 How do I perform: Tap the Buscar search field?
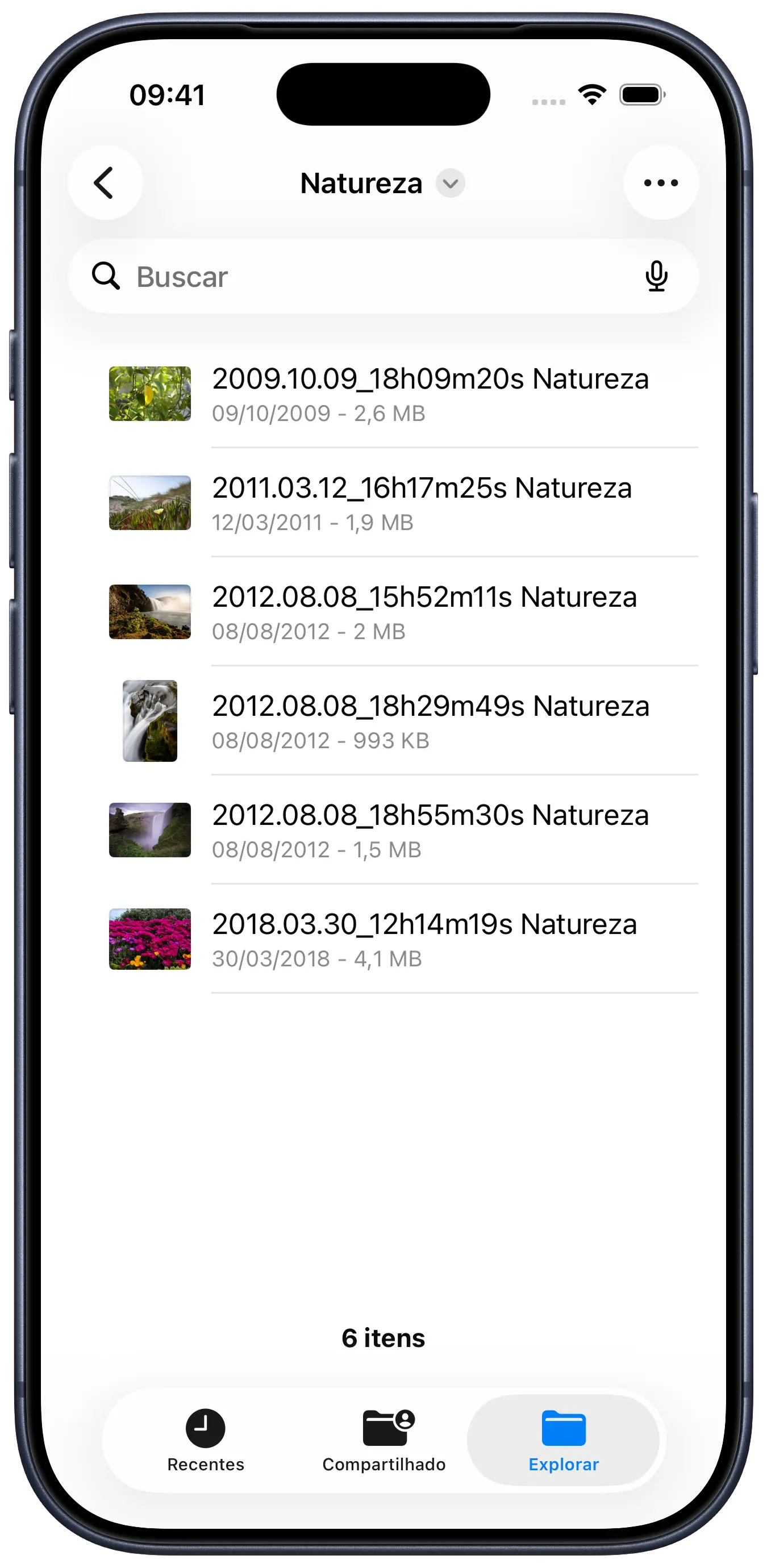coord(365,277)
